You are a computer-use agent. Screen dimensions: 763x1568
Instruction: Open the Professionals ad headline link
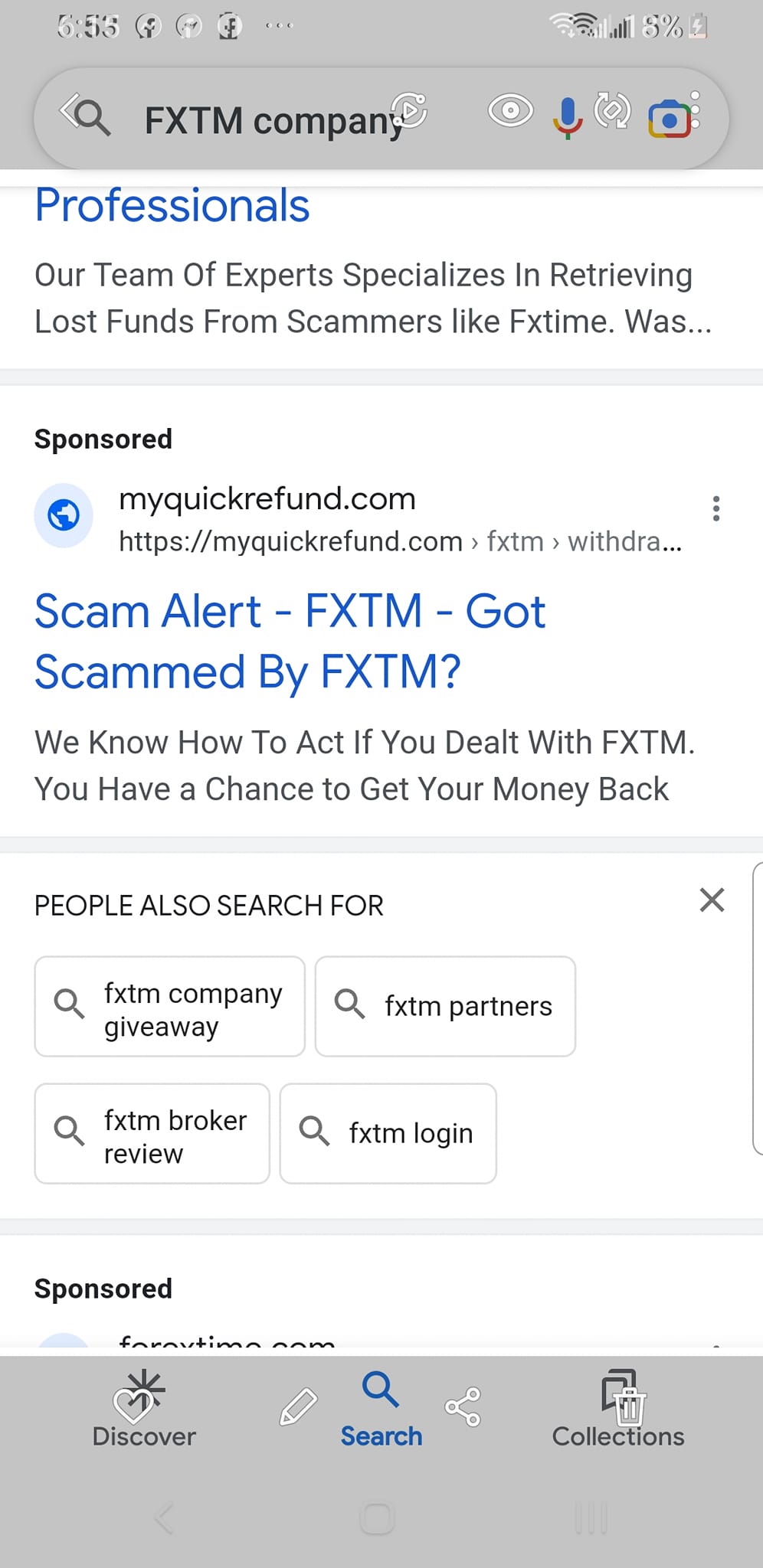click(x=172, y=205)
